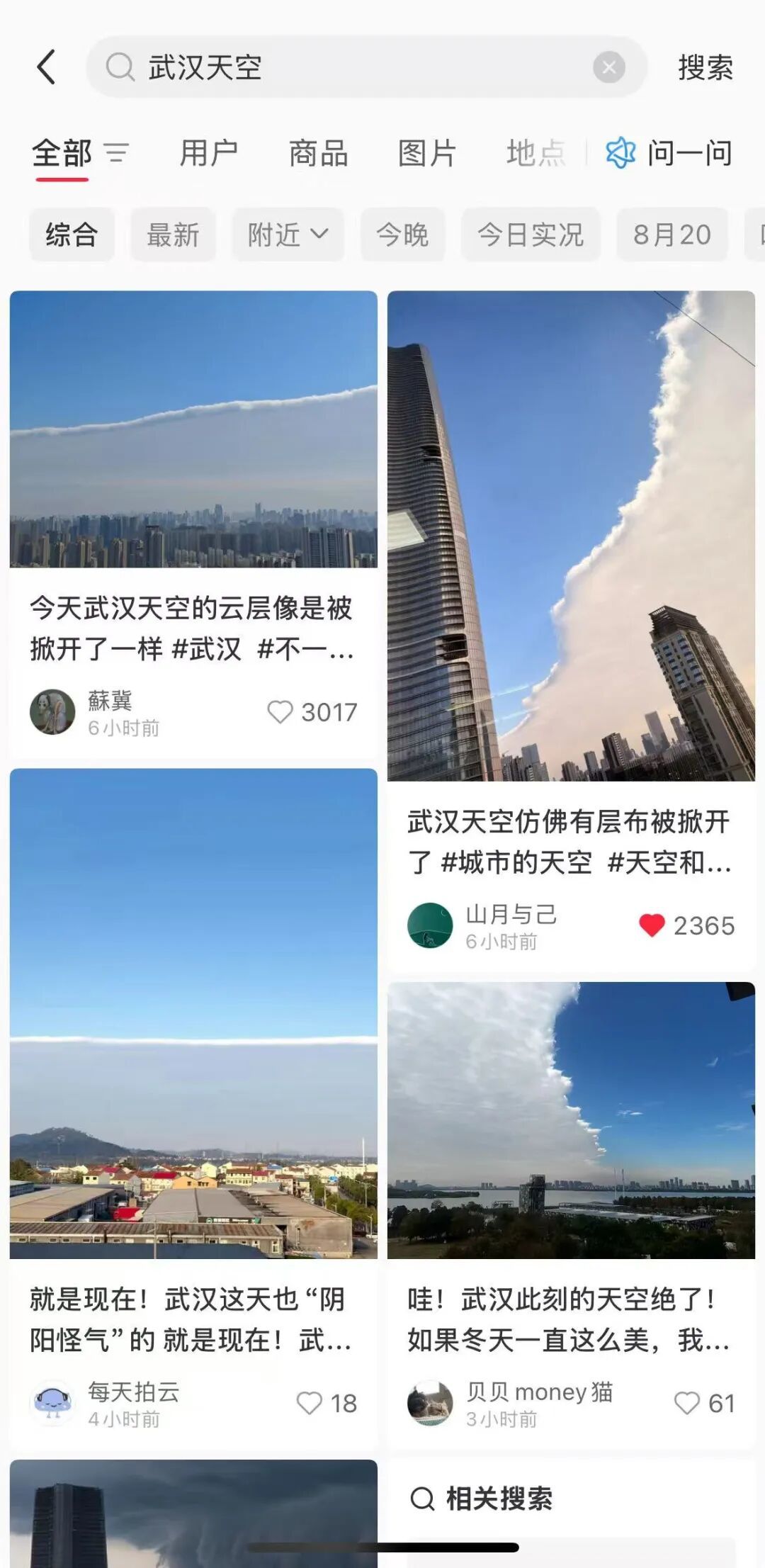Select the 今日实况 filter chip

[x=531, y=235]
